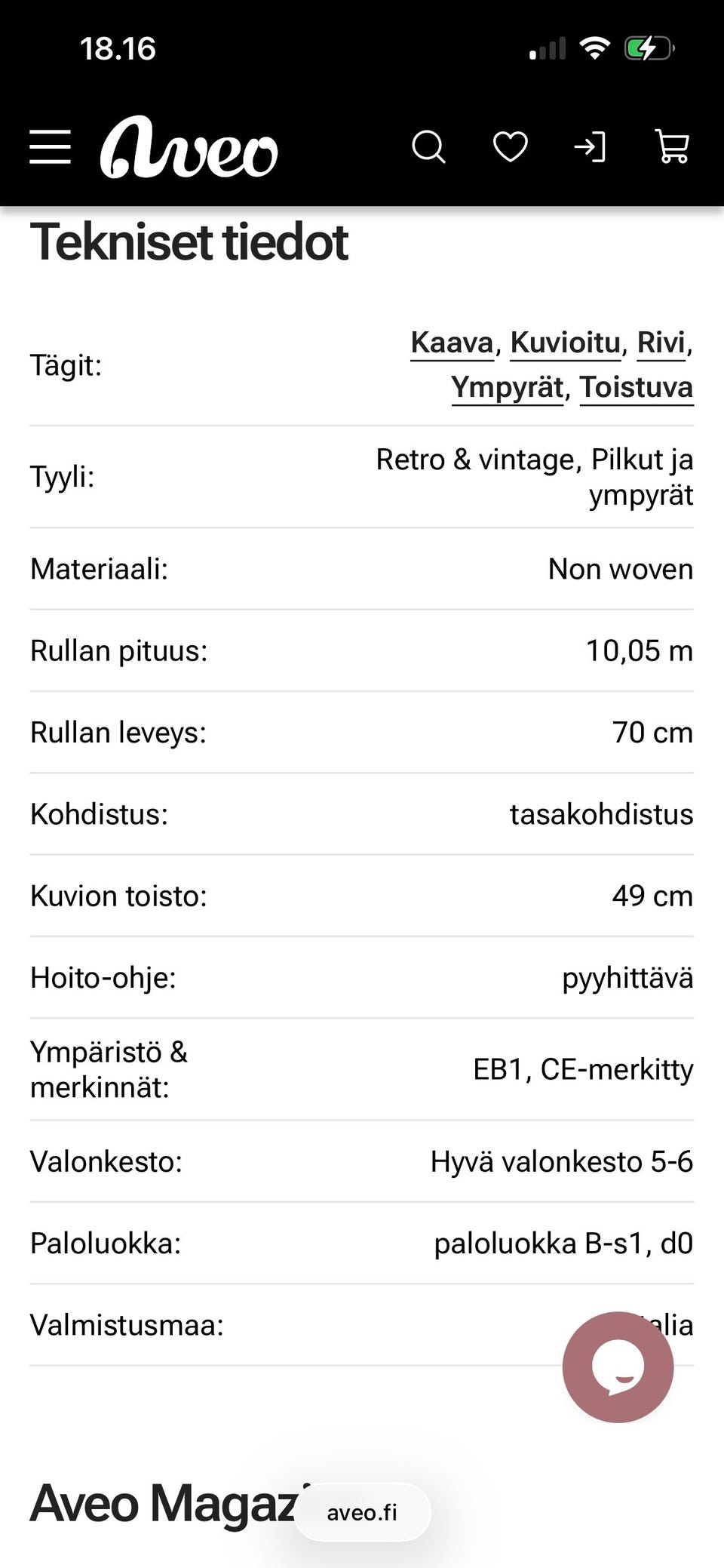Image resolution: width=724 pixels, height=1568 pixels.
Task: Open the Kaava tag link
Action: pos(451,343)
